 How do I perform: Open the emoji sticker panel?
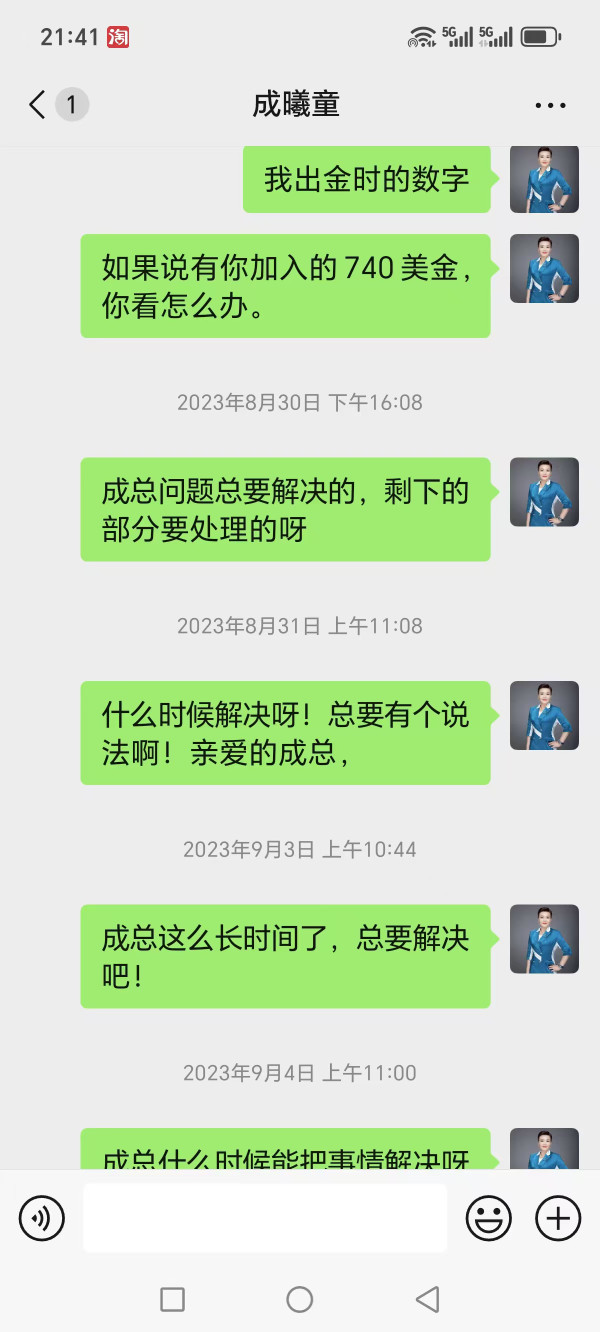click(x=489, y=1218)
